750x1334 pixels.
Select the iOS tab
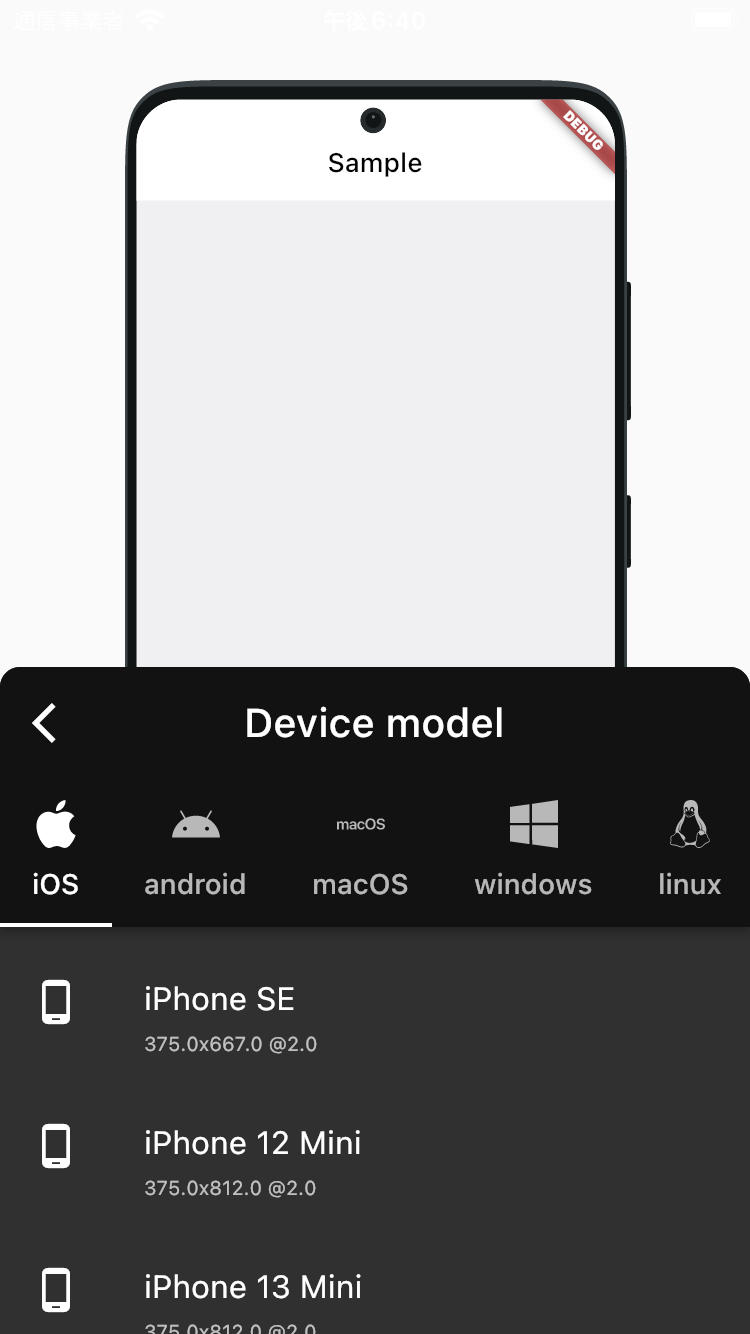coord(56,850)
